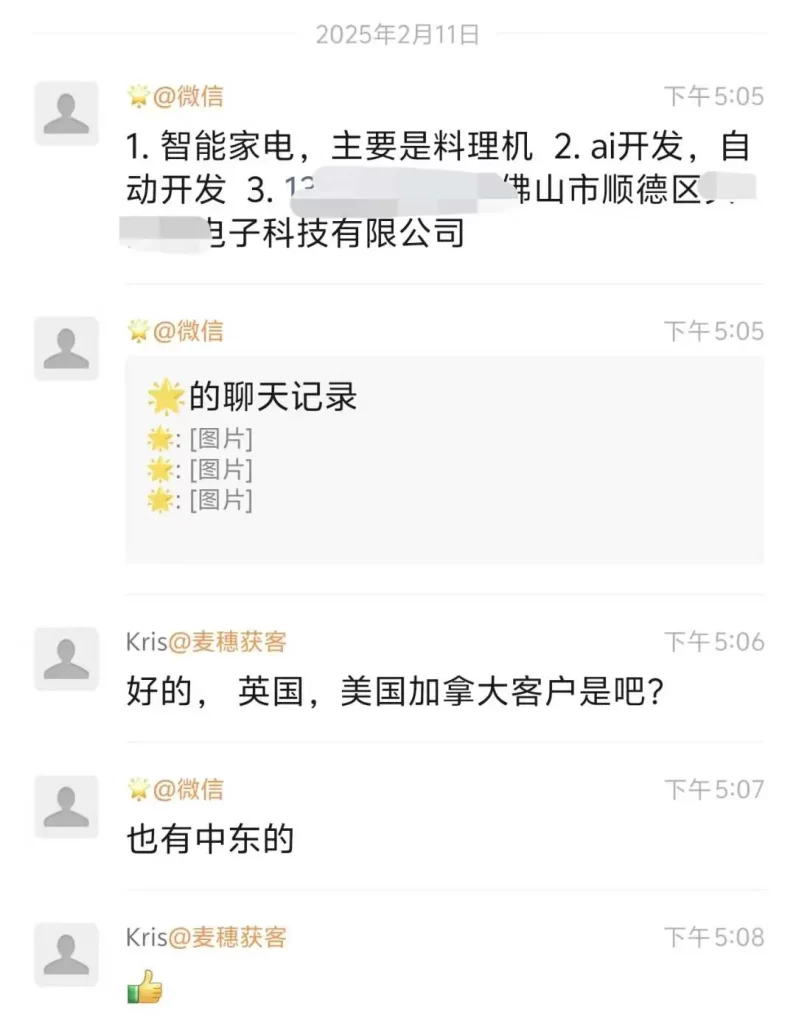This screenshot has height=1024, width=796.
Task: Select the name Kris@麦穗获客
Action: click(x=205, y=642)
